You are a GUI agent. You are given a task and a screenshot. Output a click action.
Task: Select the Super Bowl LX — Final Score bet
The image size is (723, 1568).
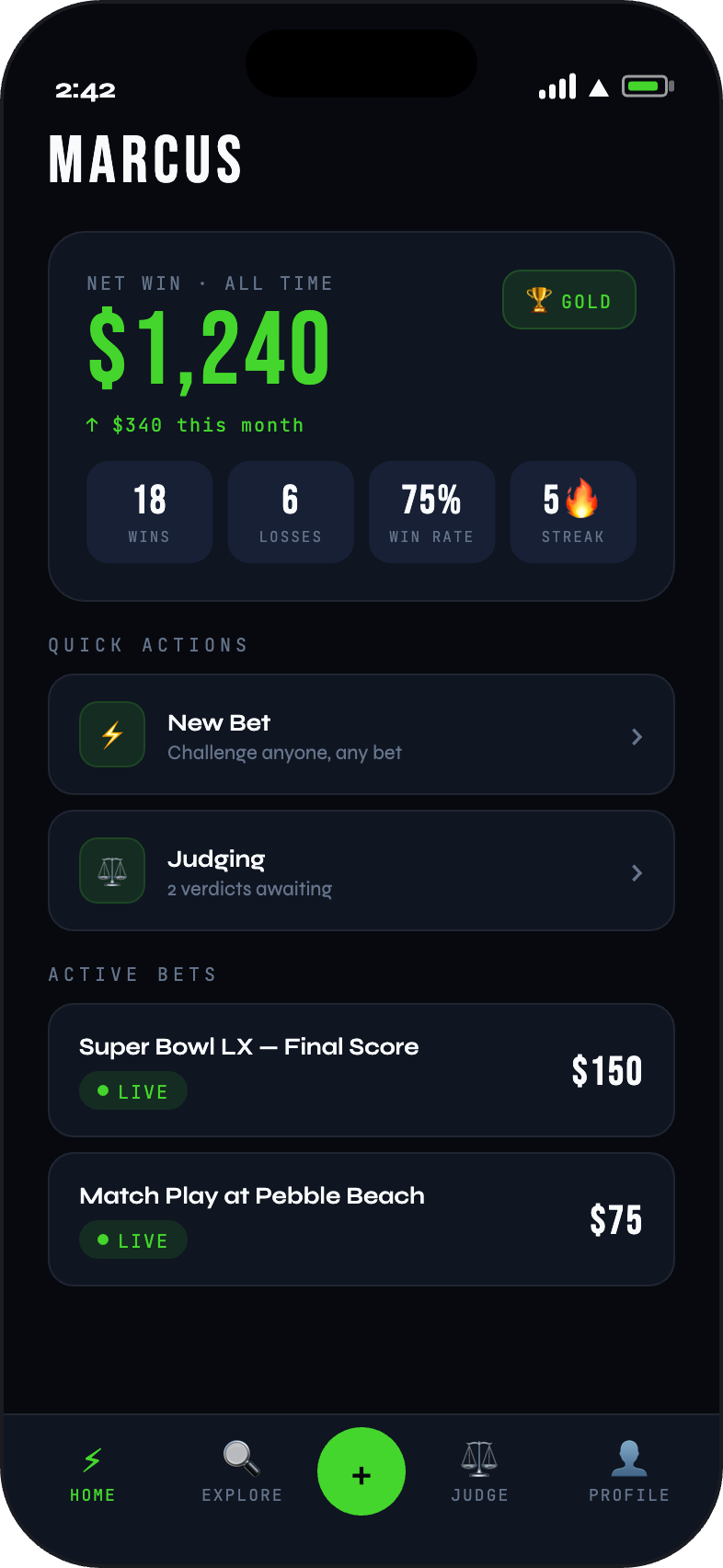click(x=361, y=1070)
